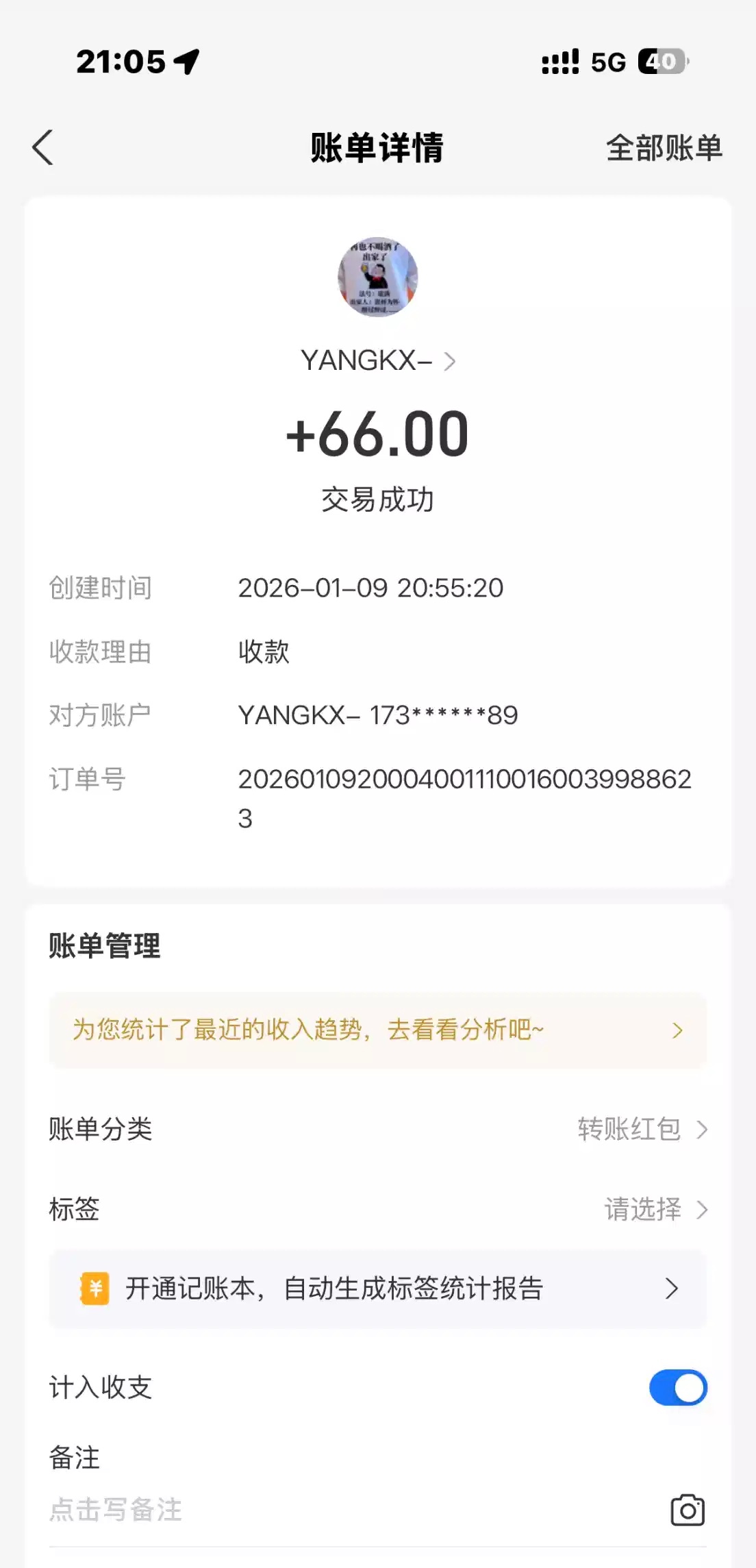The width and height of the screenshot is (756, 1568).
Task: Open 全部账单 to view all bills
Action: pos(664,148)
